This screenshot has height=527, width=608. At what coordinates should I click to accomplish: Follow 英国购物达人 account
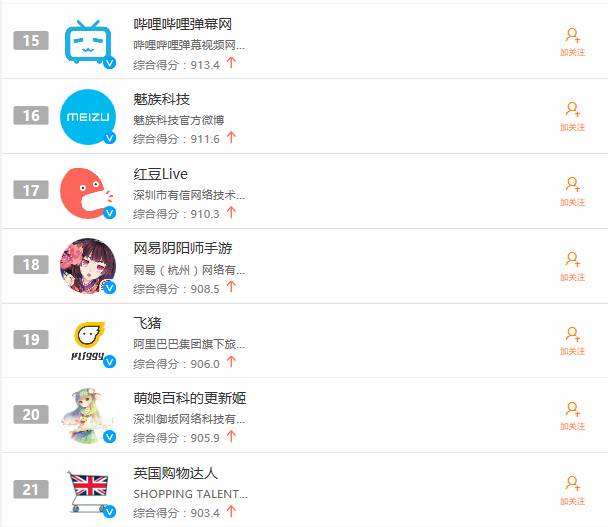pos(572,490)
